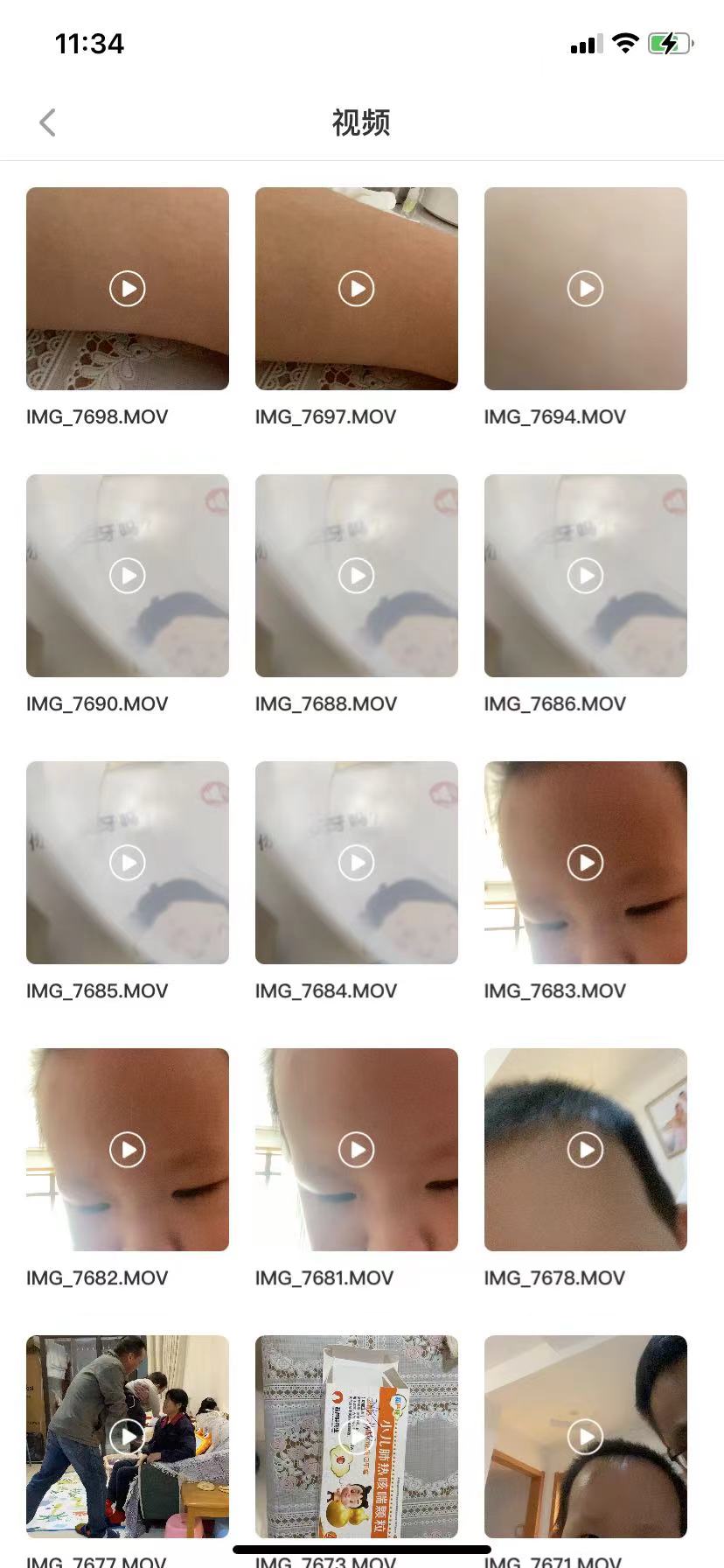Image resolution: width=724 pixels, height=1568 pixels.
Task: Play the IMG_7697.MOV video
Action: click(x=357, y=289)
